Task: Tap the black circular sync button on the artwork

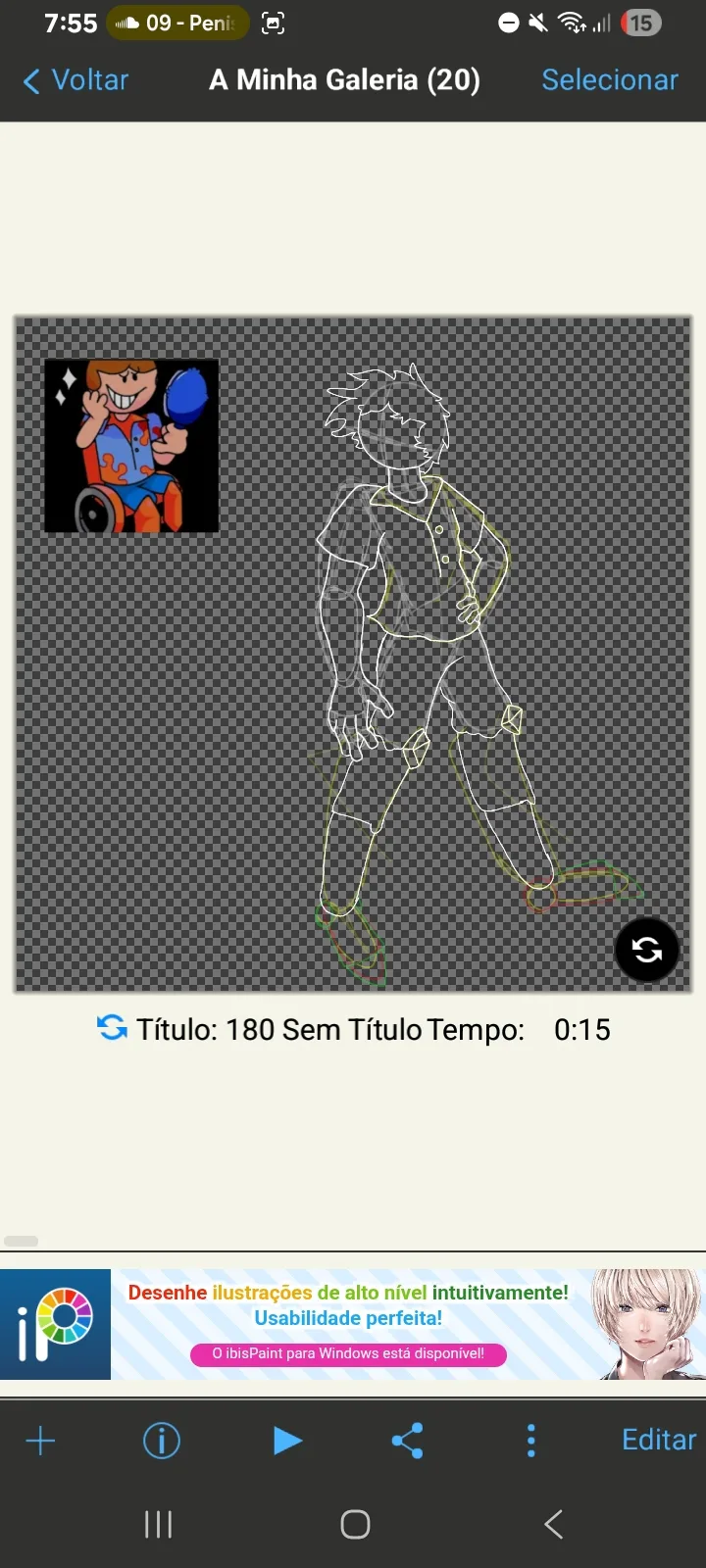Action: click(646, 950)
